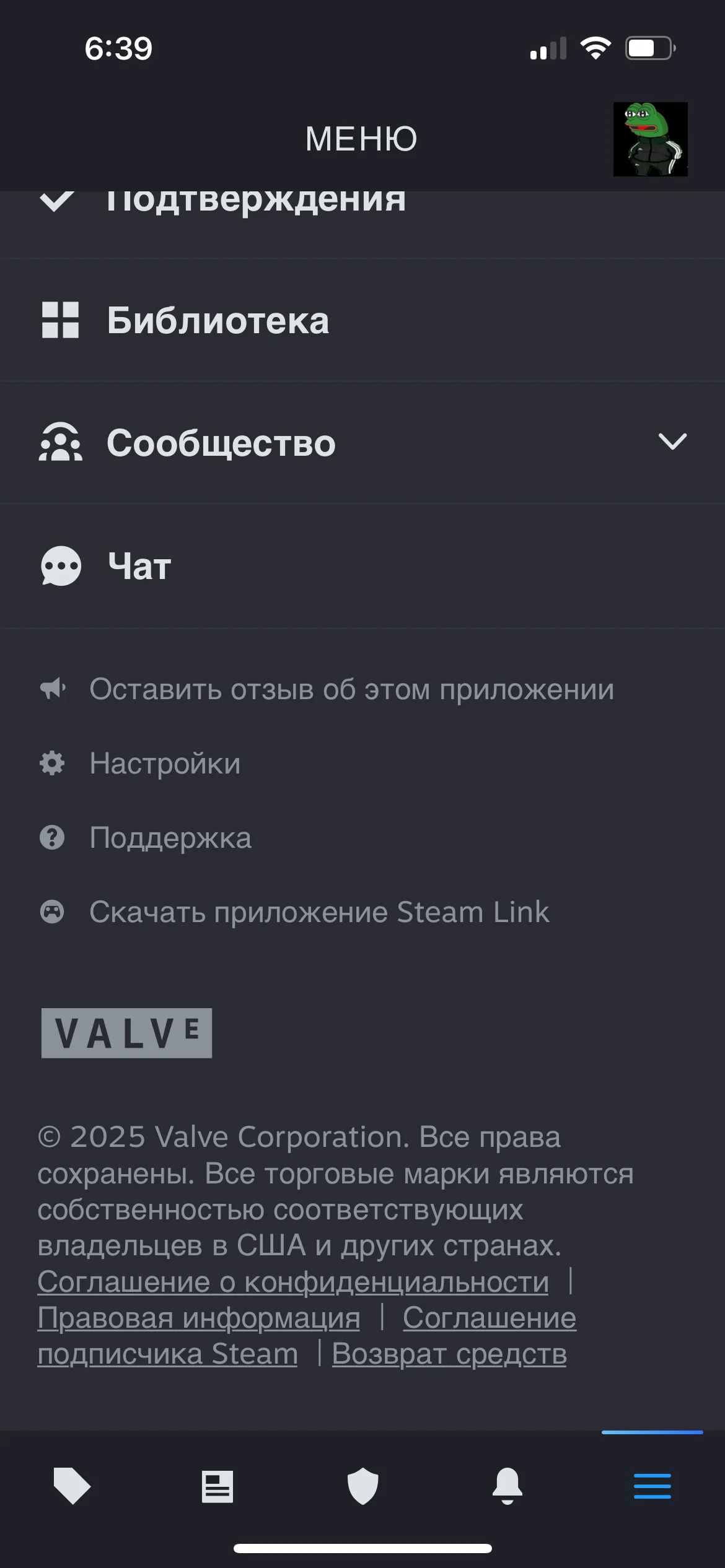The image size is (725, 1568).
Task: Open the Чат menu item
Action: pyautogui.click(x=139, y=566)
